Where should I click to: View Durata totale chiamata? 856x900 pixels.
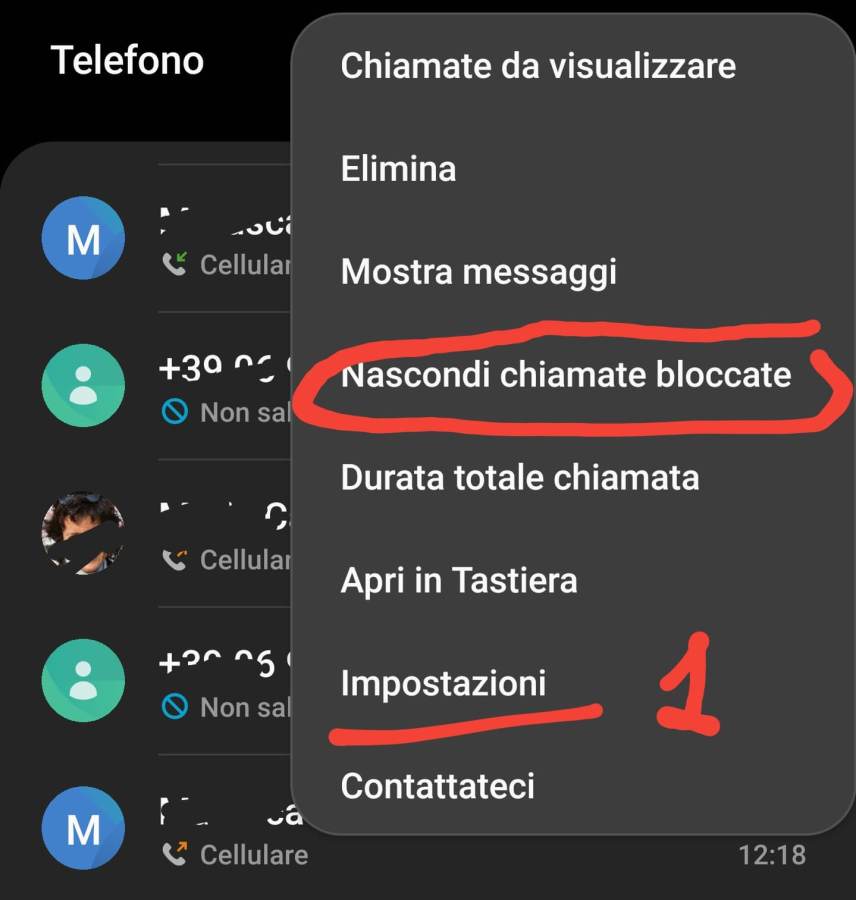[x=519, y=477]
